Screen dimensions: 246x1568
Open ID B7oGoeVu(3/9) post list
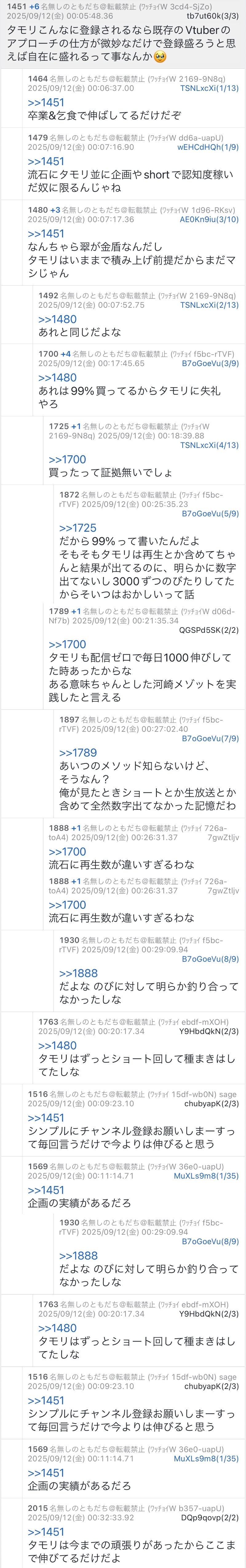click(210, 364)
